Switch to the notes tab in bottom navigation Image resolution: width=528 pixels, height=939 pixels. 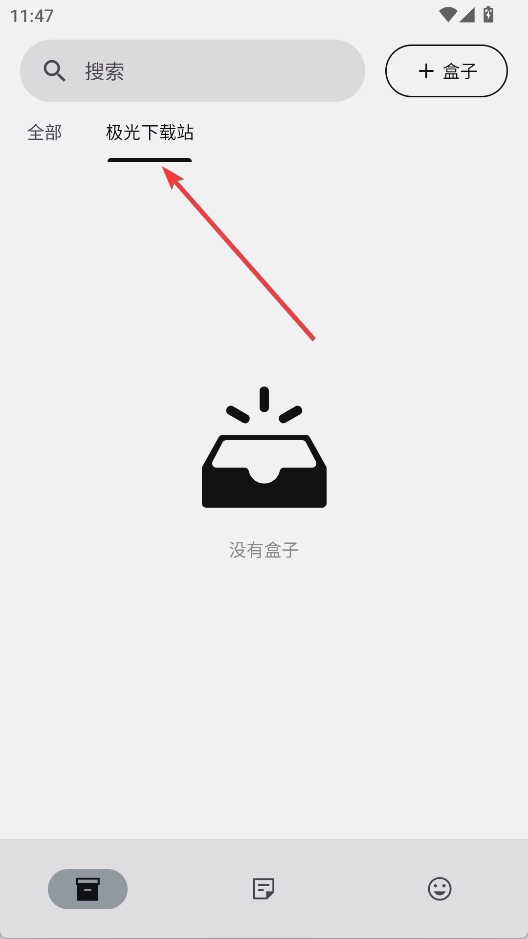263,889
